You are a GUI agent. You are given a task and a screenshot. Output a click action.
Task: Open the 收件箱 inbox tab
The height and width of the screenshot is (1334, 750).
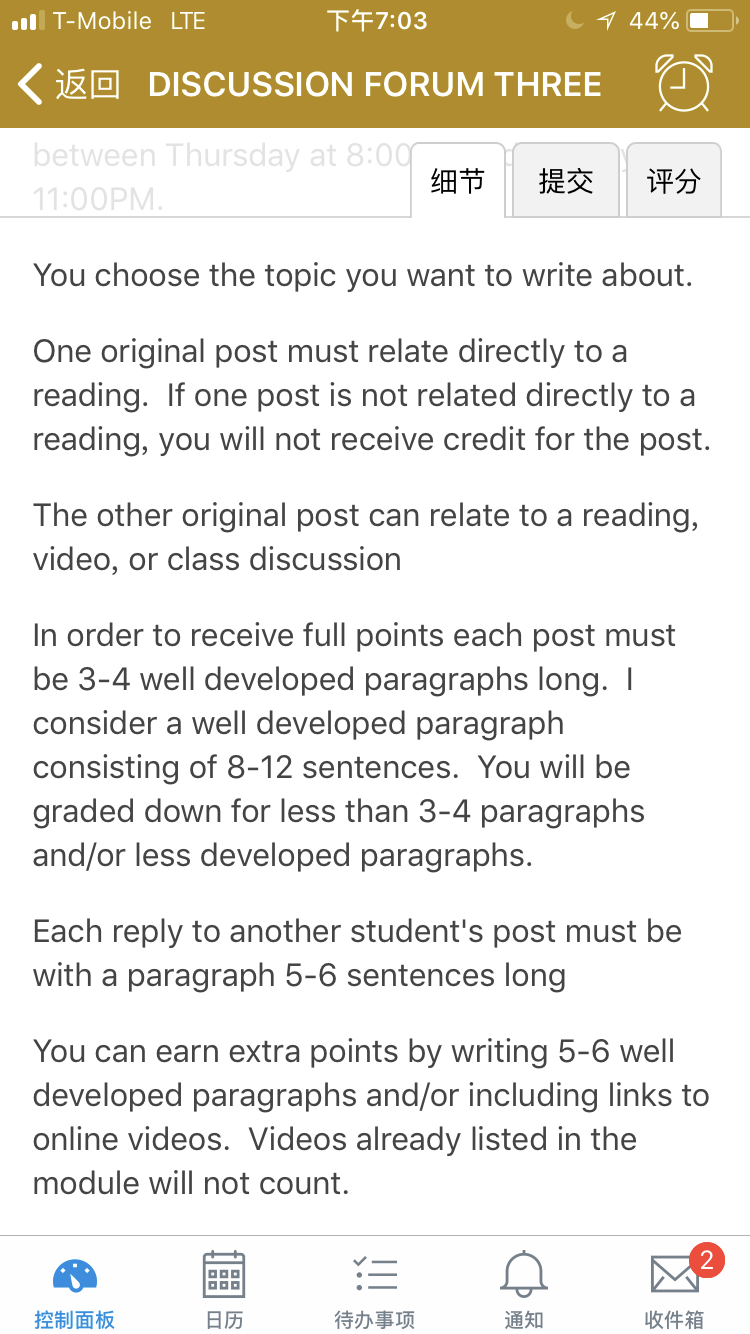674,1290
